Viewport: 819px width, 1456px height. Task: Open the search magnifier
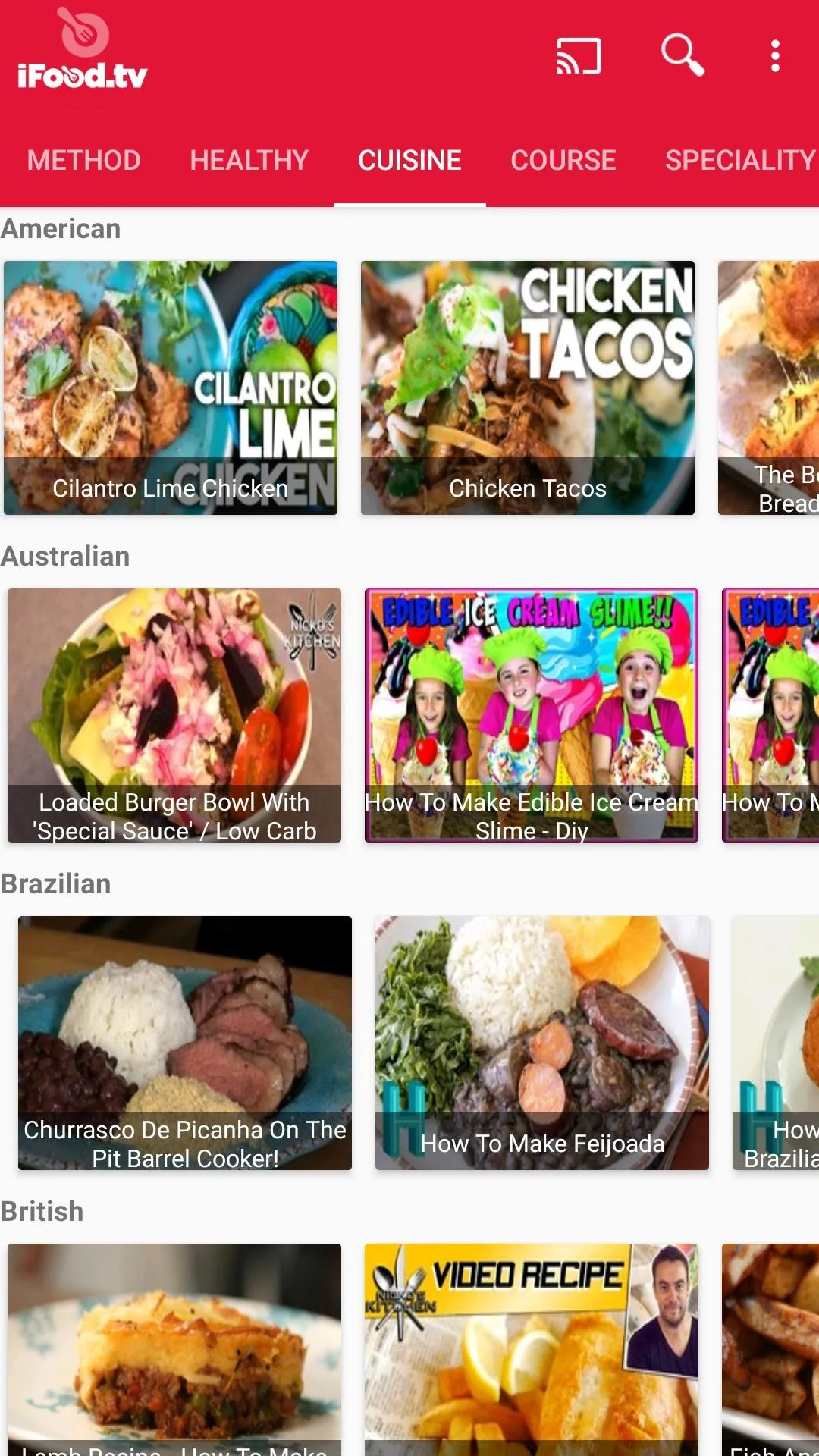point(682,55)
